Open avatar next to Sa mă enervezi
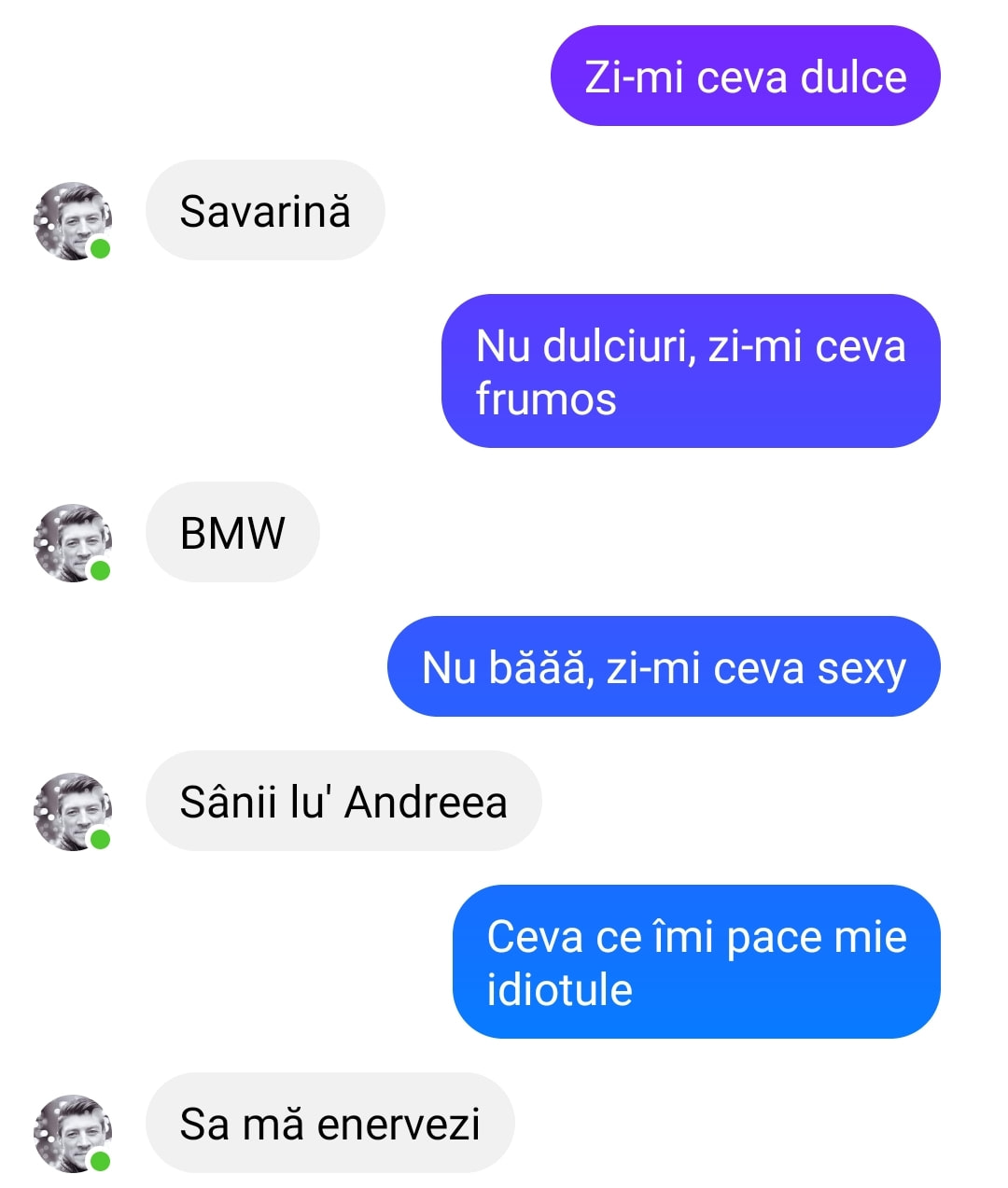 (x=73, y=1133)
